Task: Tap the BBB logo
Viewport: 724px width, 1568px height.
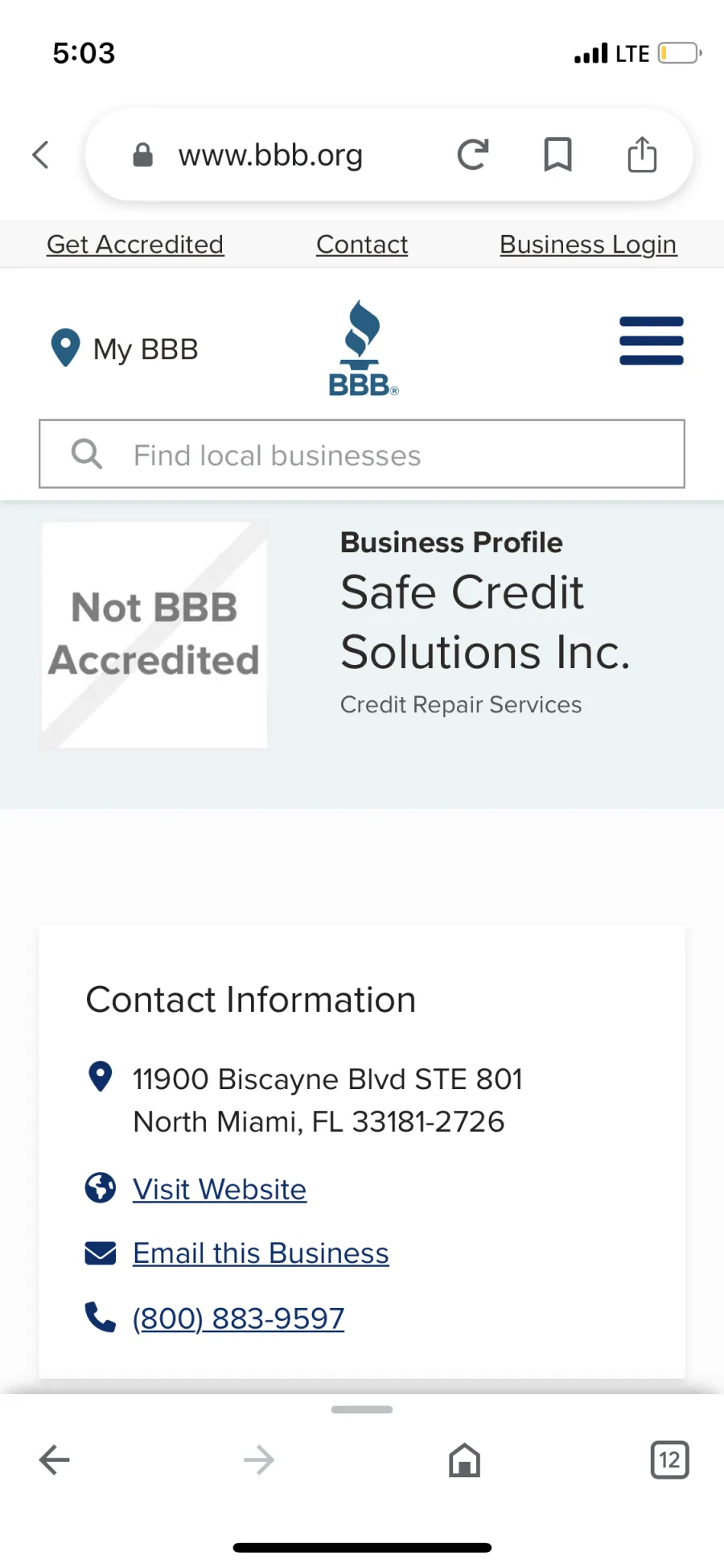Action: tap(362, 349)
